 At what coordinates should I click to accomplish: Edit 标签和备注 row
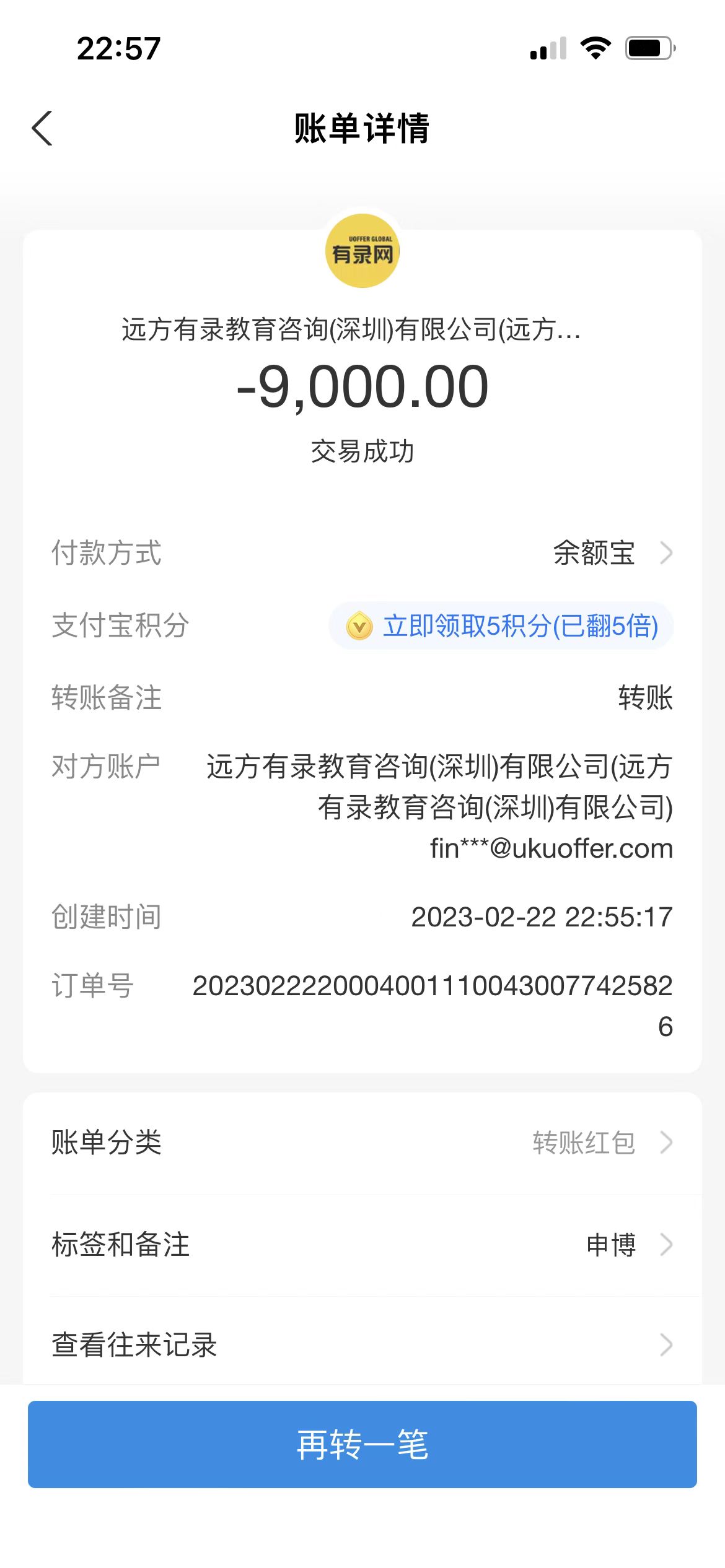pyautogui.click(x=362, y=1245)
